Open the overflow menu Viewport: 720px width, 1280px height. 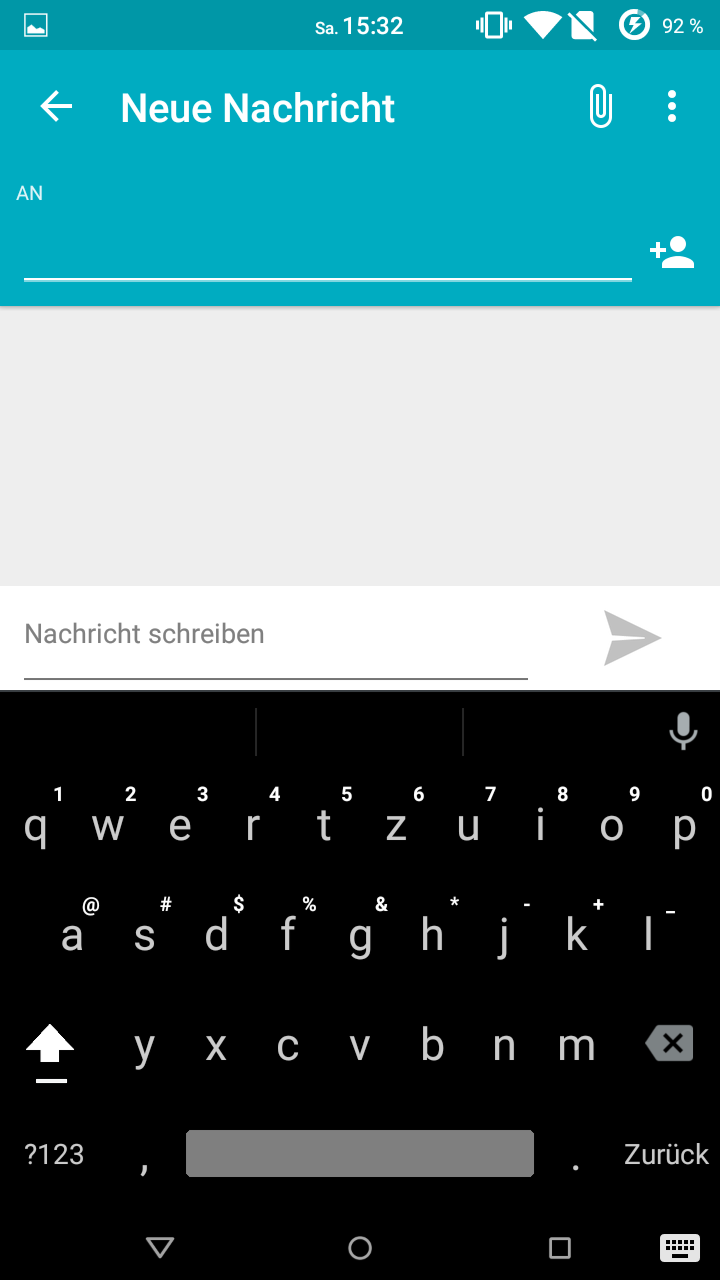tap(672, 107)
